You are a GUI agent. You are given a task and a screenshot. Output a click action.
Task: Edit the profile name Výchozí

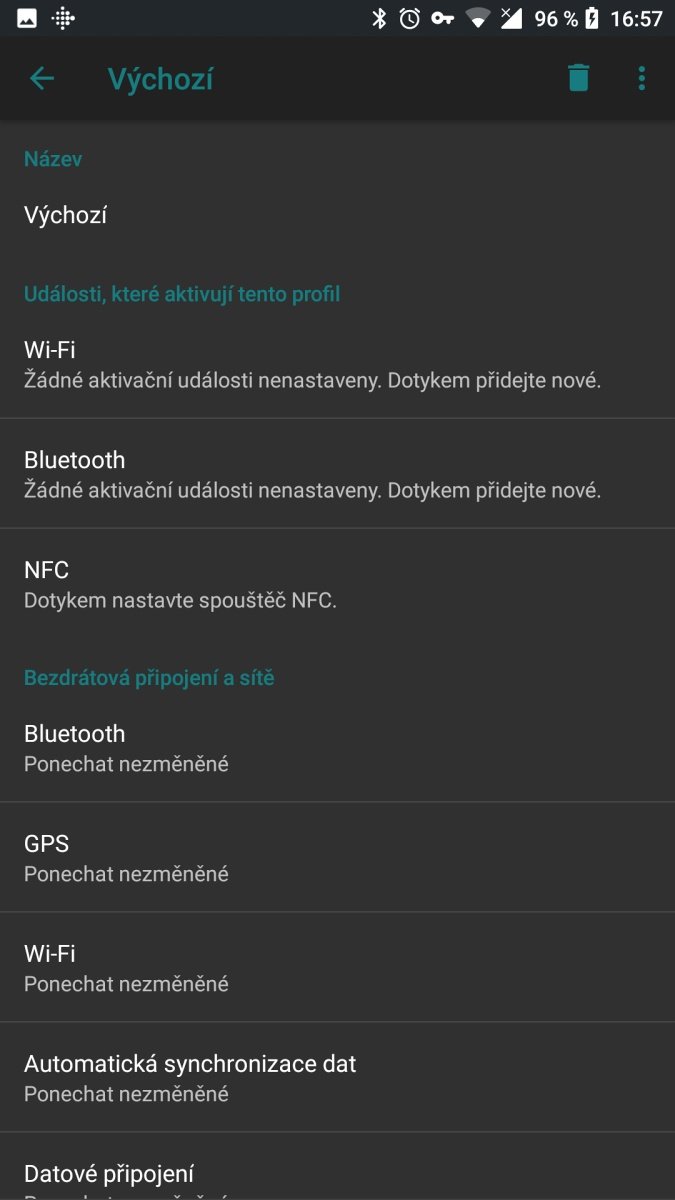click(337, 215)
